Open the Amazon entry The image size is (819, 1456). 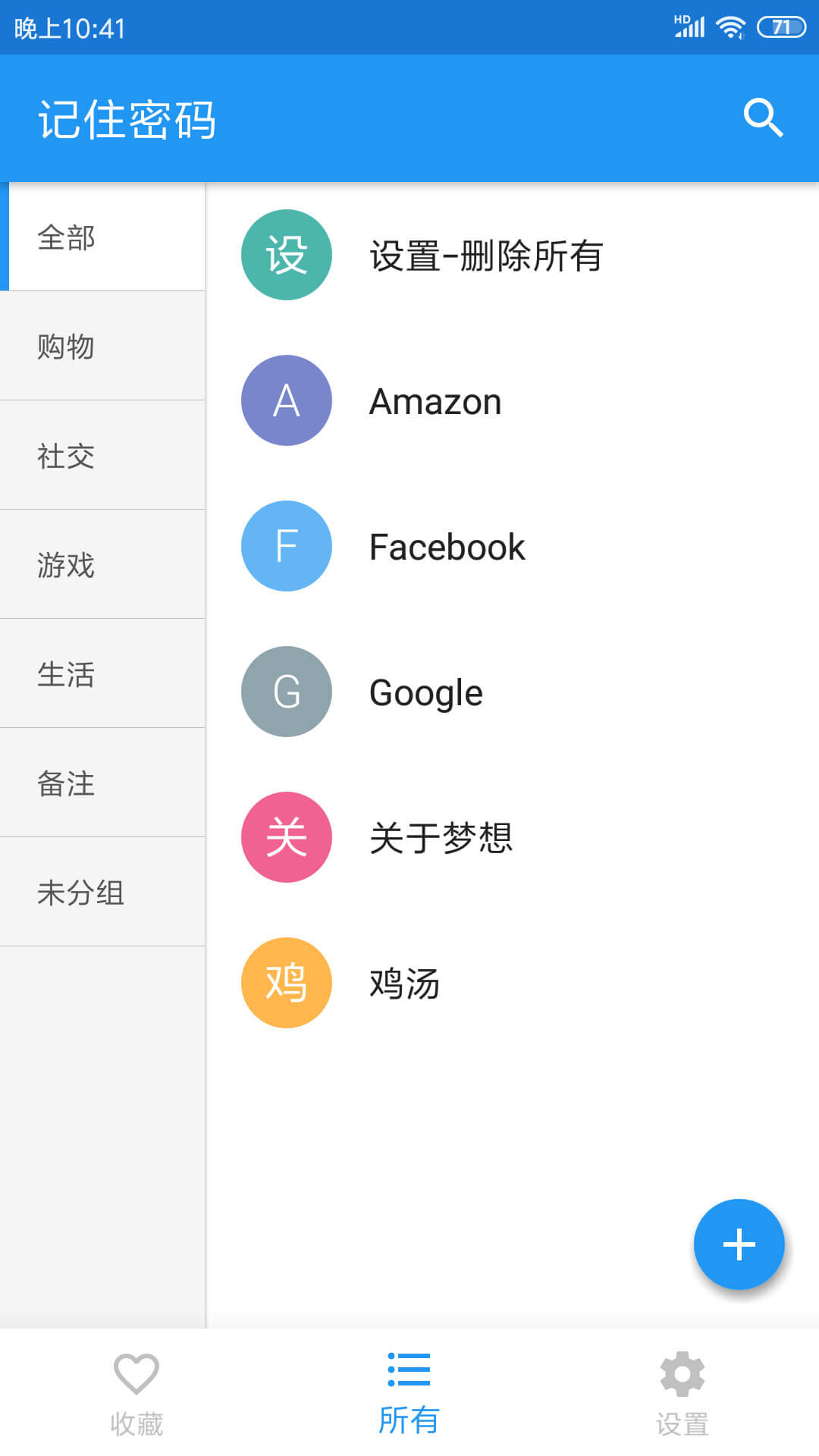[x=513, y=400]
